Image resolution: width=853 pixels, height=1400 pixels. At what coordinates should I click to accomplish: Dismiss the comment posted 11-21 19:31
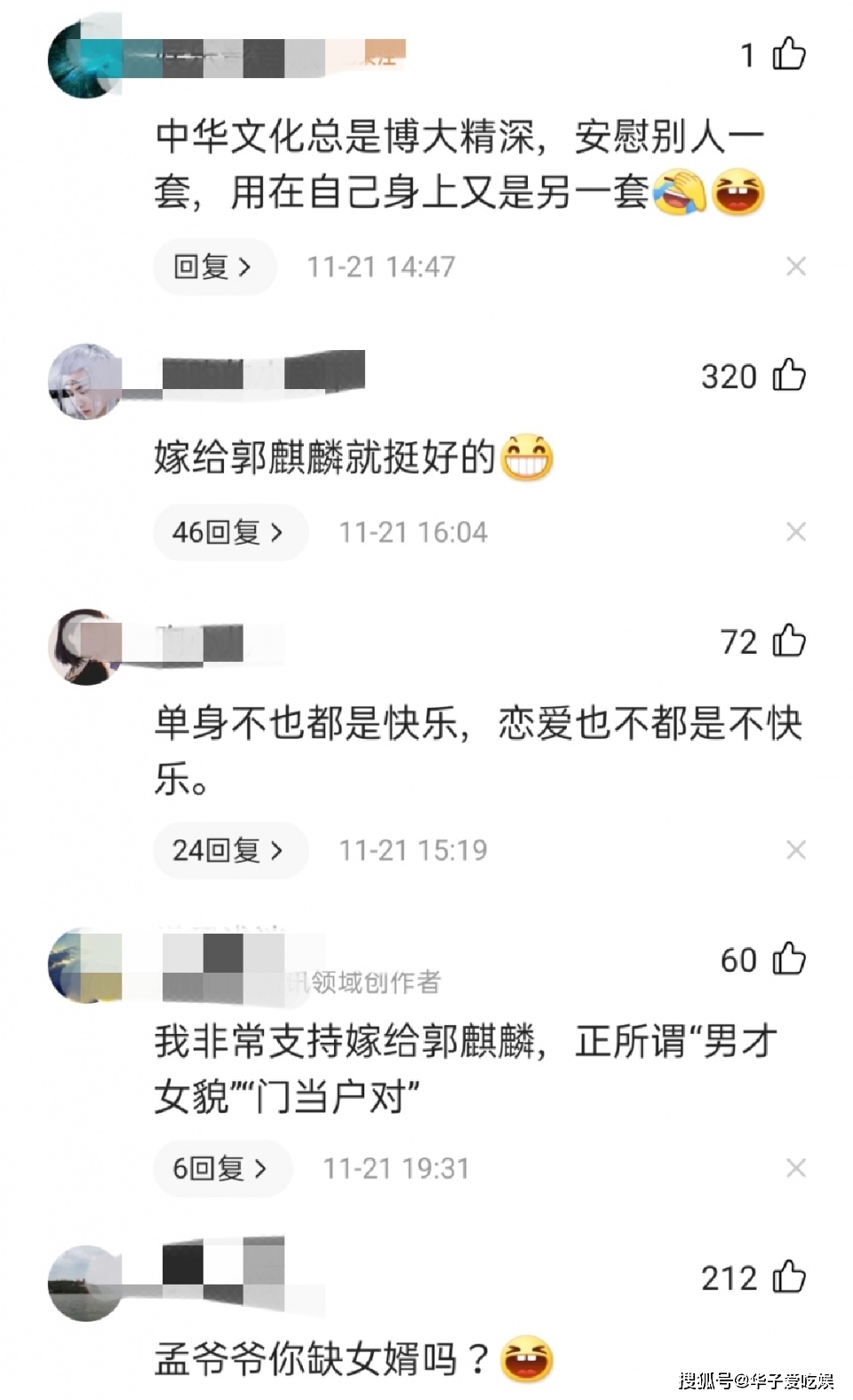(x=795, y=1168)
